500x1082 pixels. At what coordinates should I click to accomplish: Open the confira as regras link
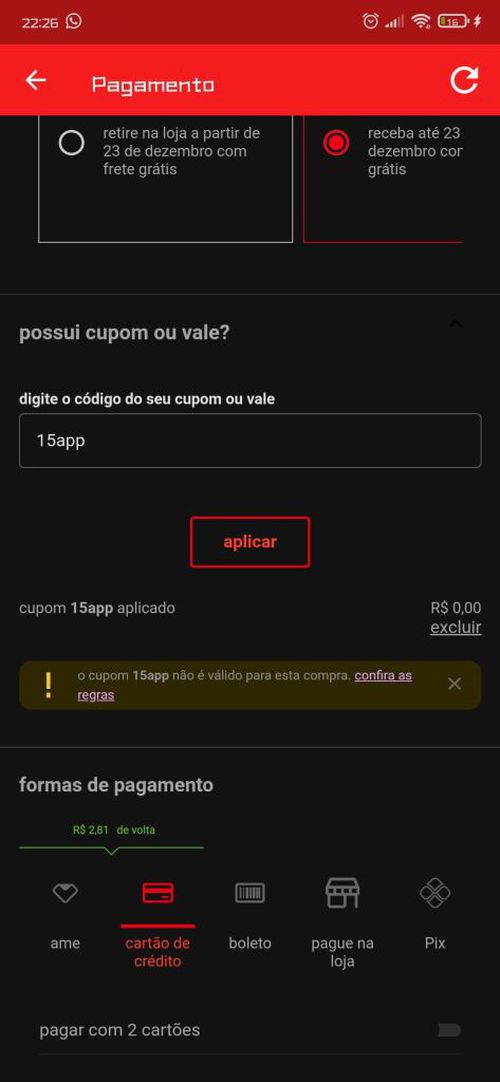click(245, 685)
